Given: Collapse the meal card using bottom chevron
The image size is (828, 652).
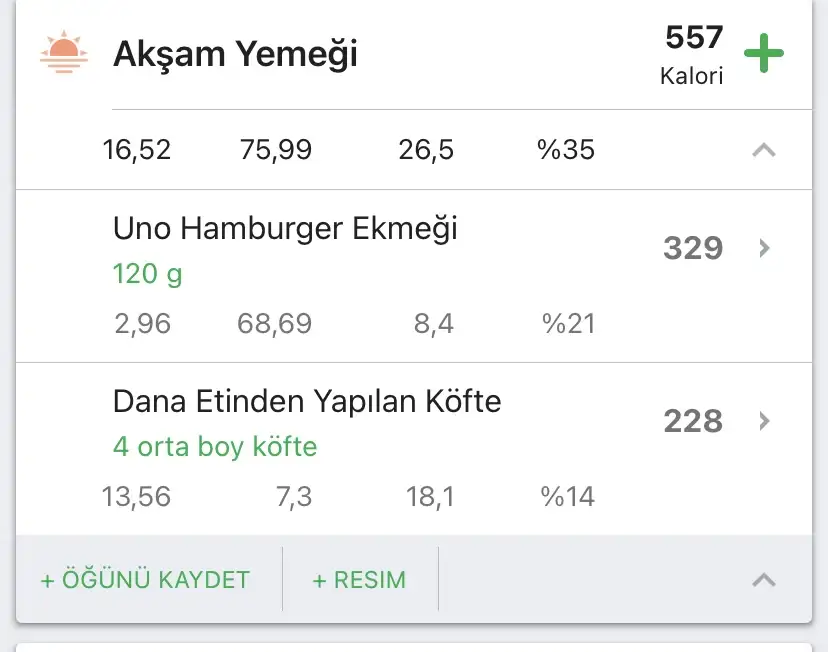Looking at the screenshot, I should [763, 580].
